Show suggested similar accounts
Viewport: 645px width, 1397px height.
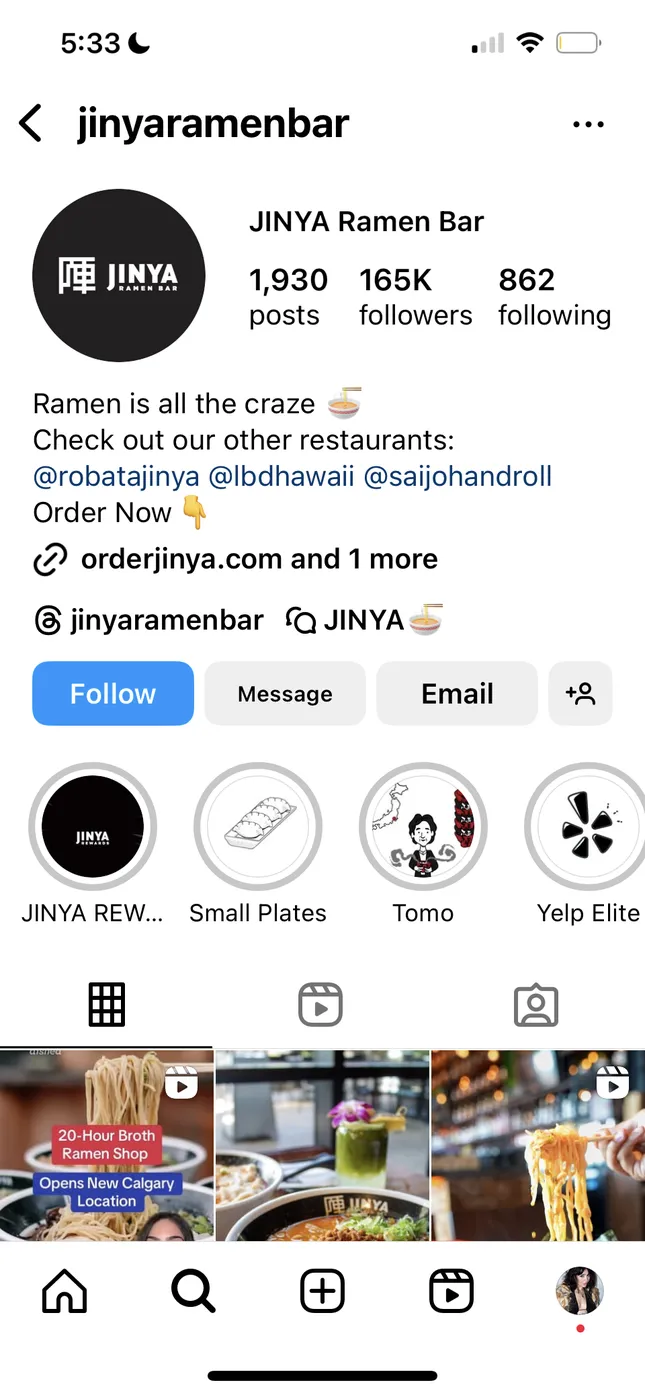click(580, 693)
